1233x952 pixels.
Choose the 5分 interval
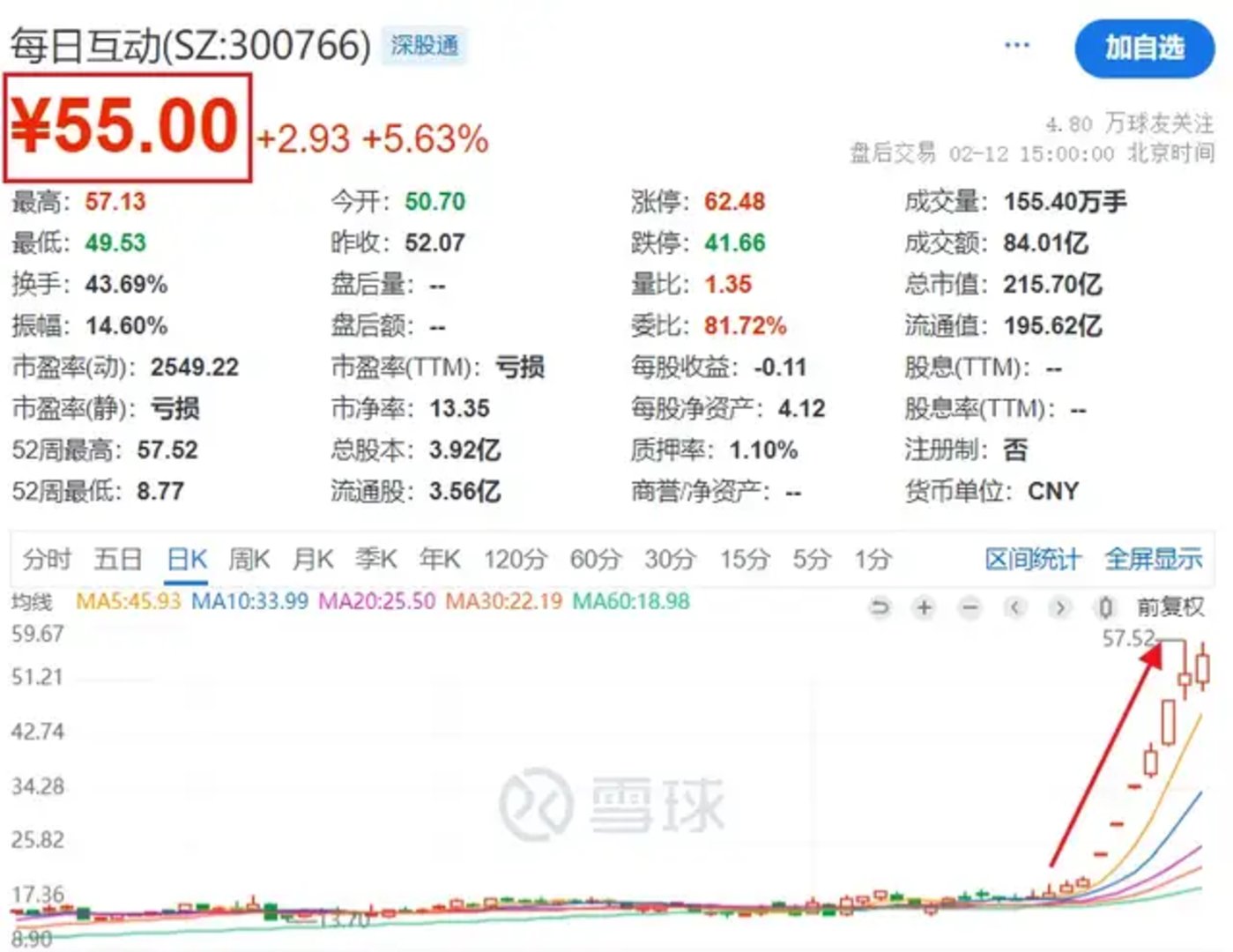pyautogui.click(x=811, y=559)
